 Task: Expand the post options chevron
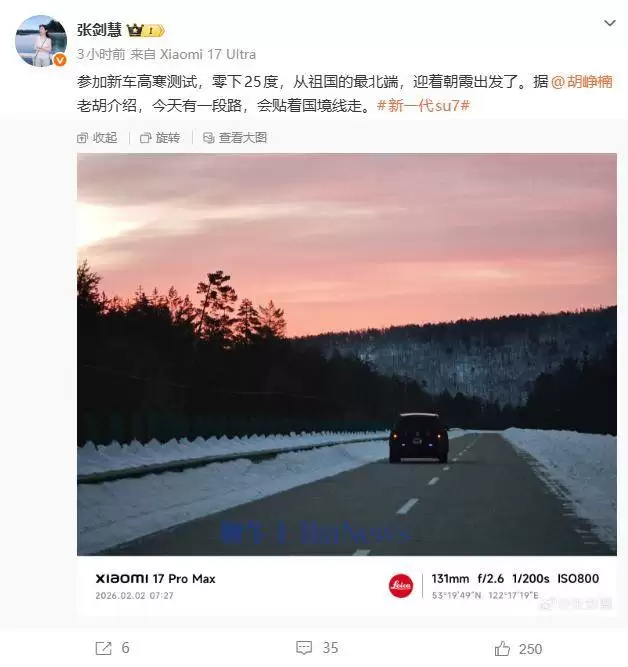click(609, 23)
